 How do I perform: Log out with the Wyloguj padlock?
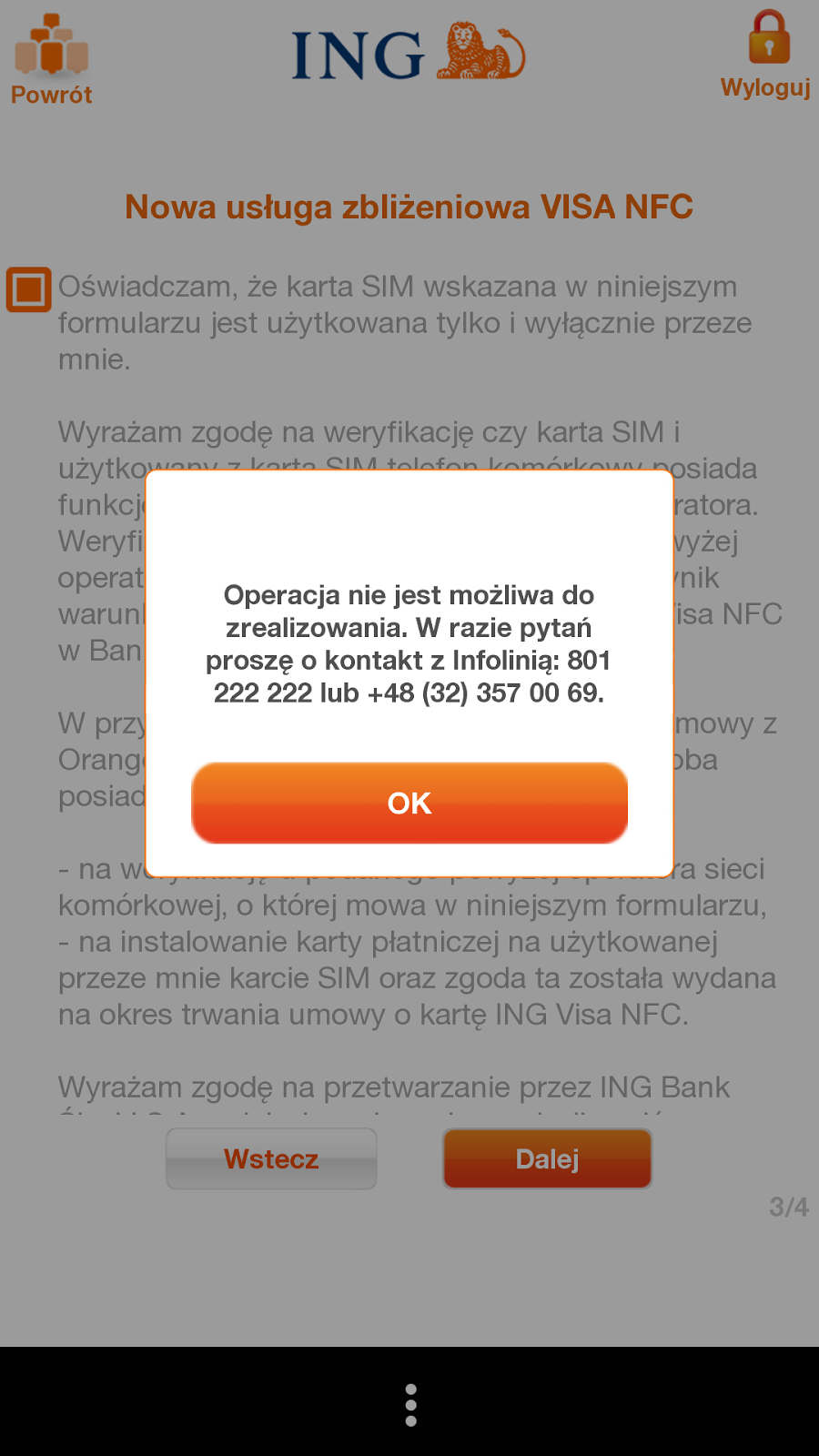pos(765,55)
